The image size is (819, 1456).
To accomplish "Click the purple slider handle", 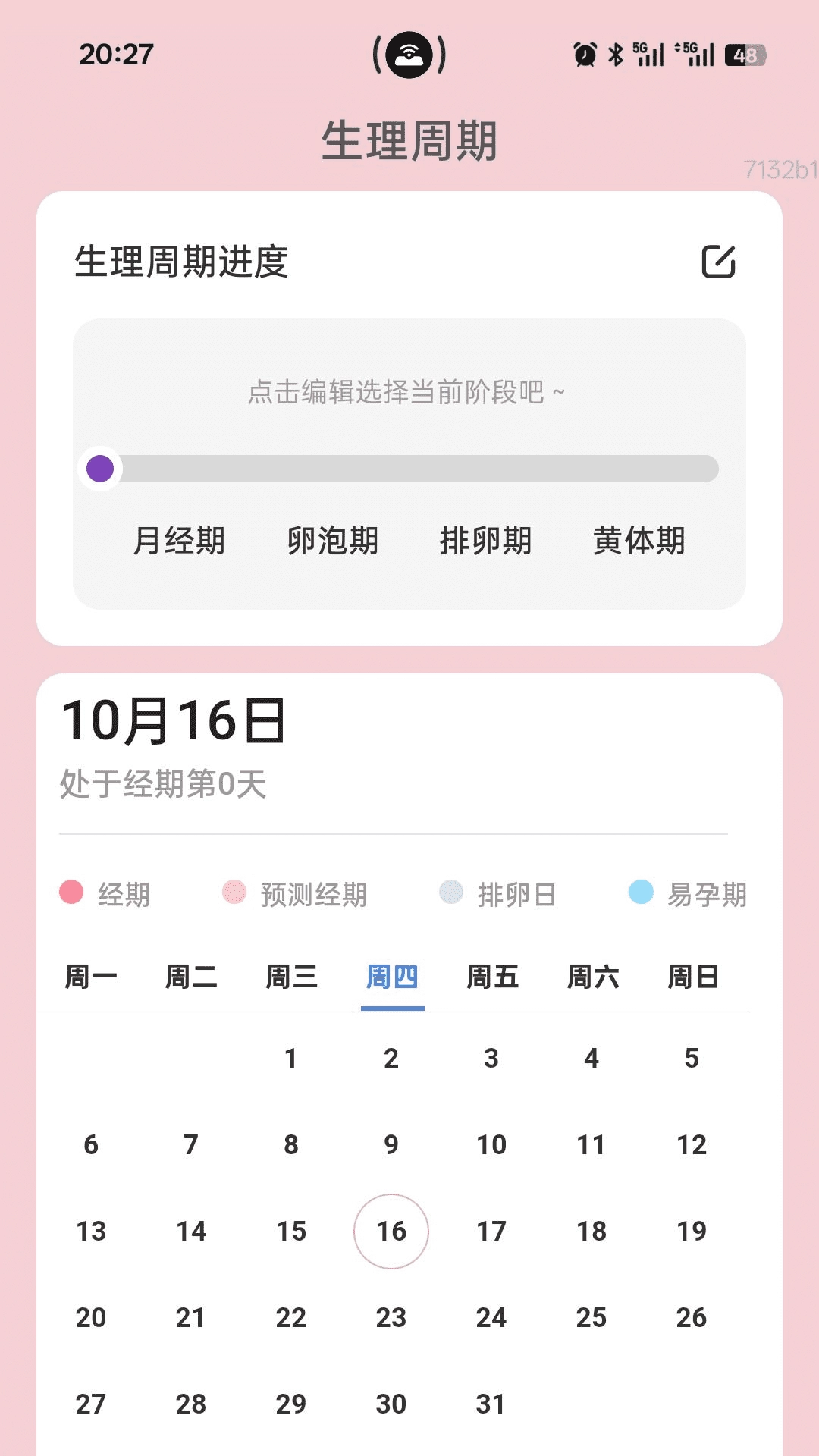I will tap(101, 469).
